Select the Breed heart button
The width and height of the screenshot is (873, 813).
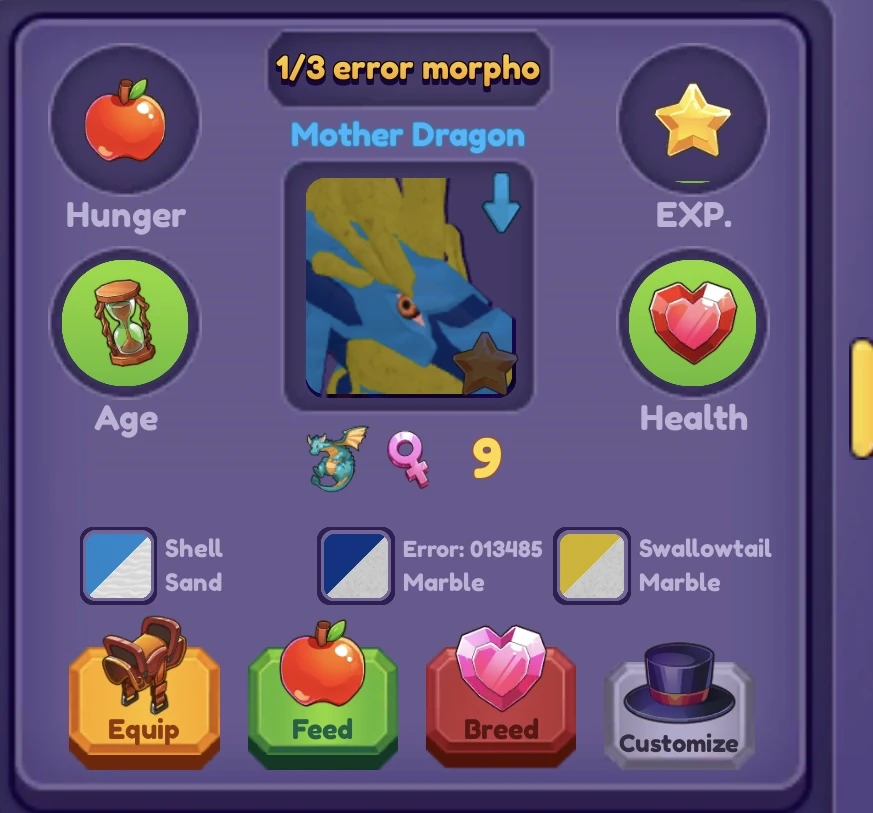click(x=501, y=699)
